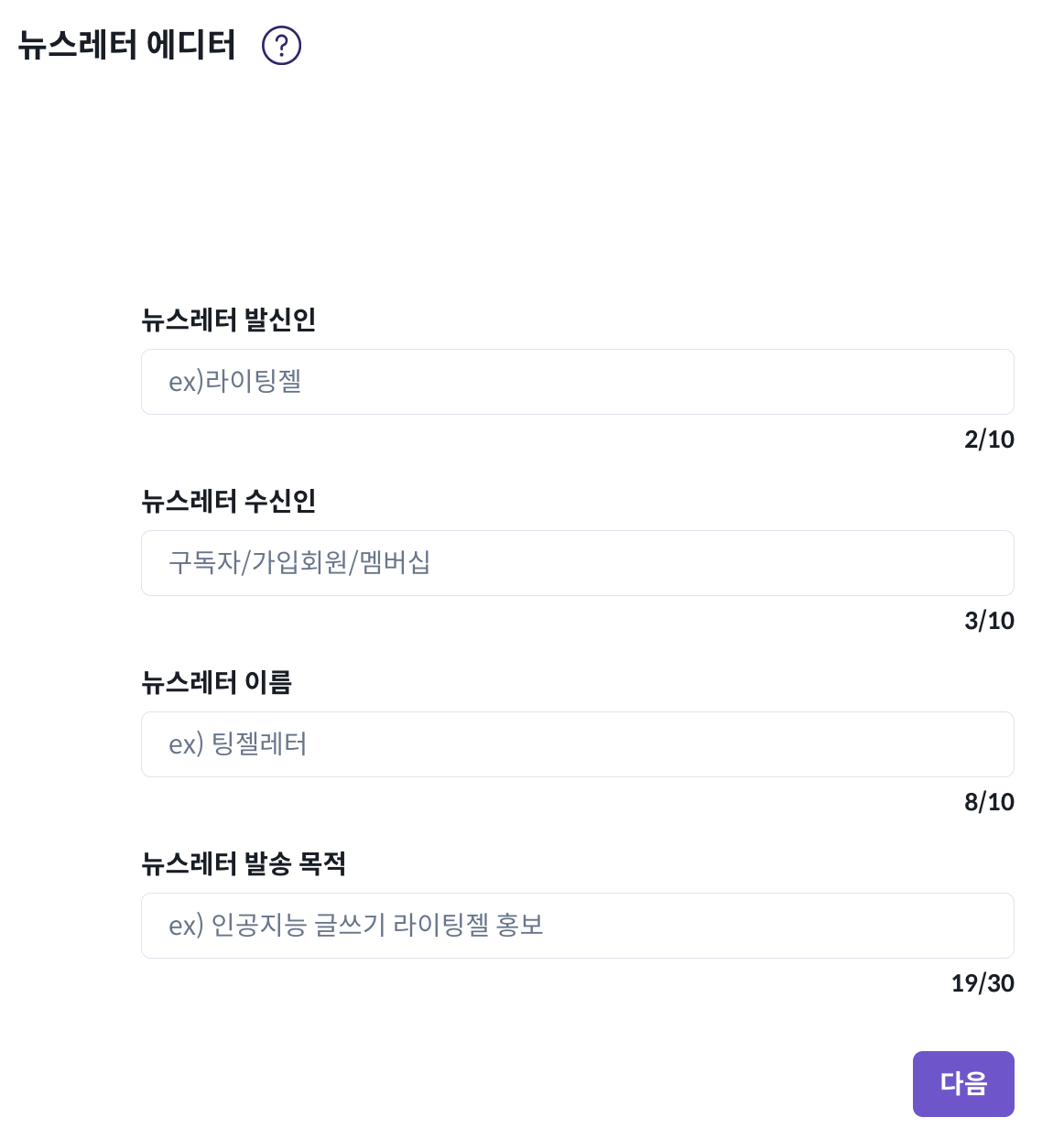Click the 19/30 counter under 발송 목적

983,983
